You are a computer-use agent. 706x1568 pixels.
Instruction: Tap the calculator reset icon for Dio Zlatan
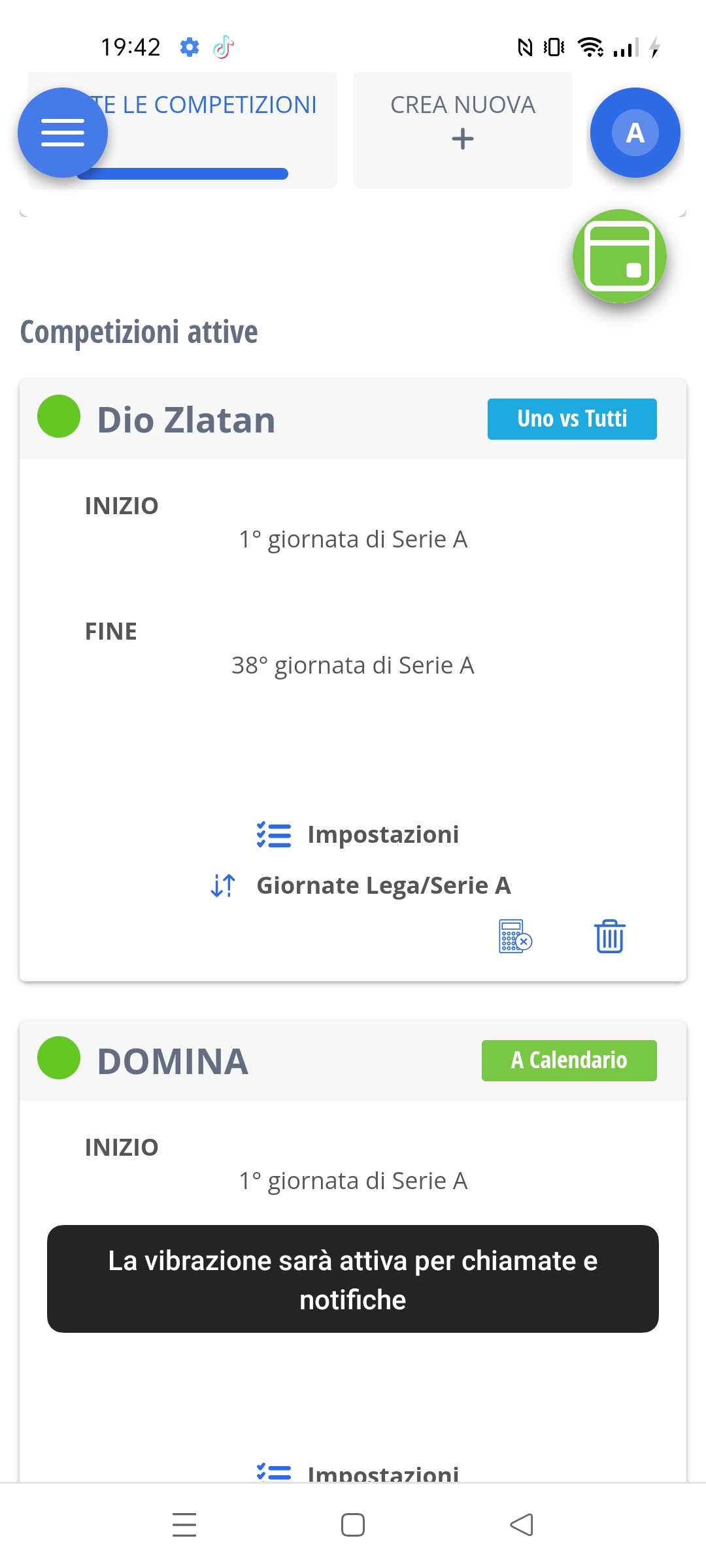[x=516, y=936]
